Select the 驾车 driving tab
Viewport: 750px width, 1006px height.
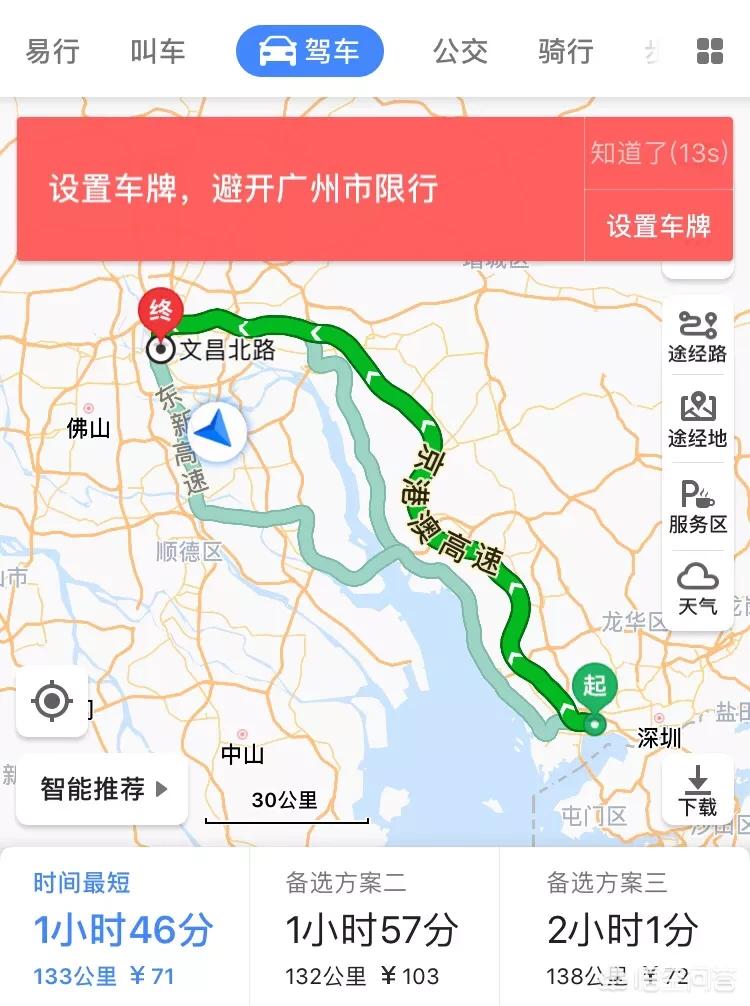(309, 52)
